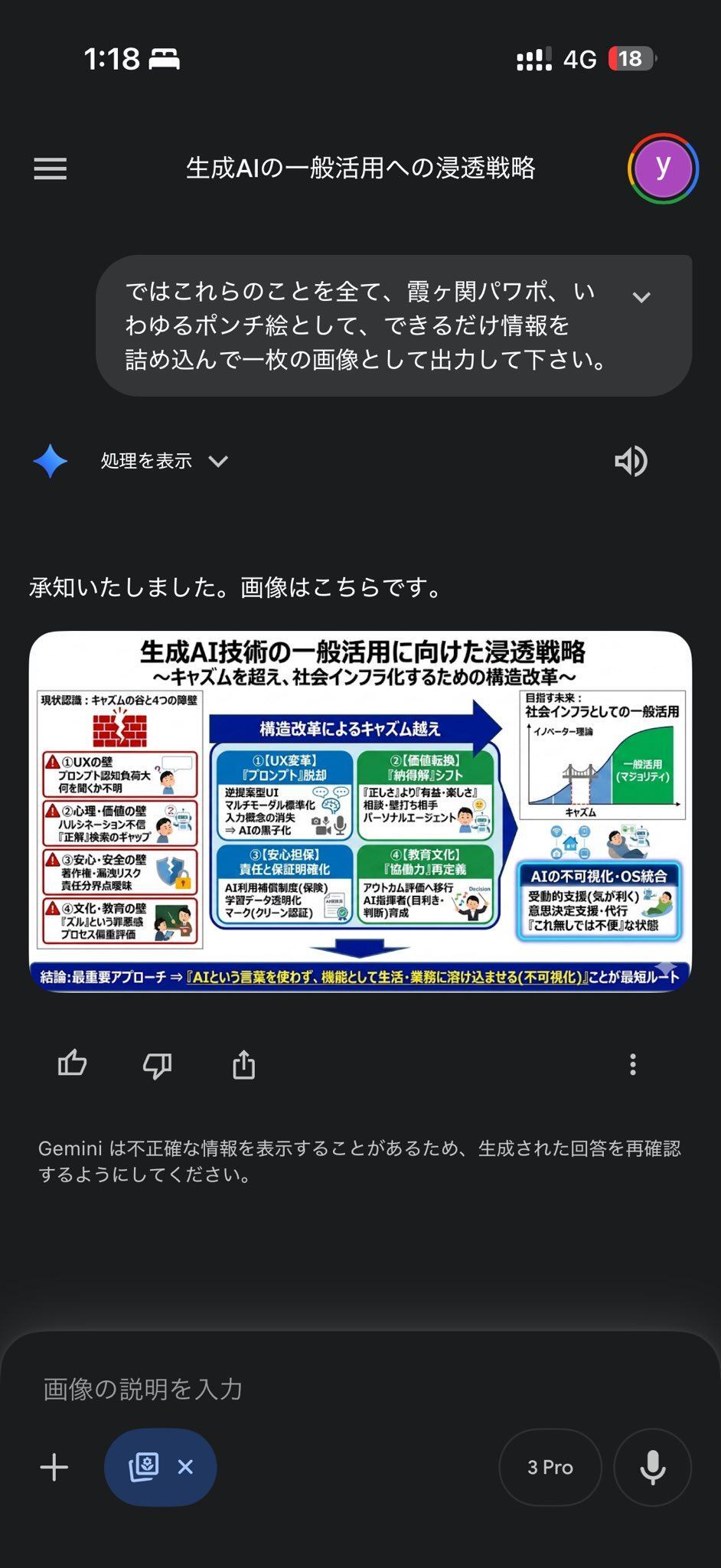
Task: Remove the attached image with the X
Action: pyautogui.click(x=185, y=1467)
